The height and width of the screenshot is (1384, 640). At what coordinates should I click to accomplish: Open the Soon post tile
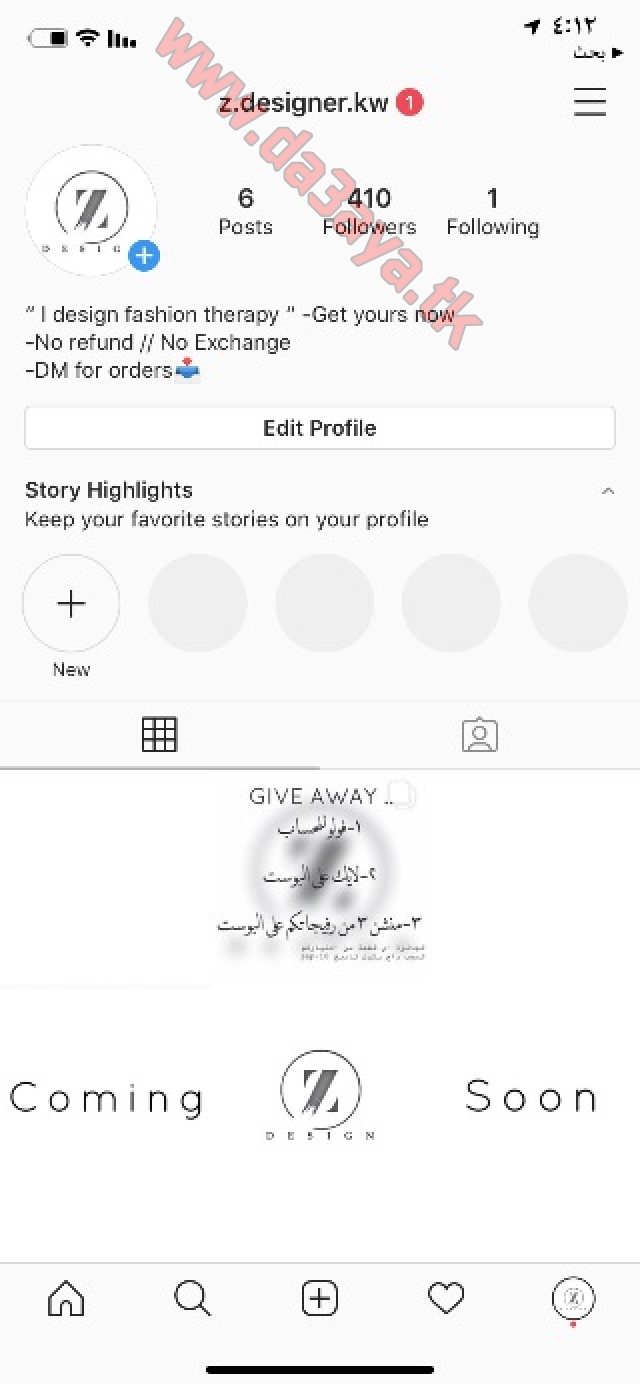click(x=534, y=1095)
